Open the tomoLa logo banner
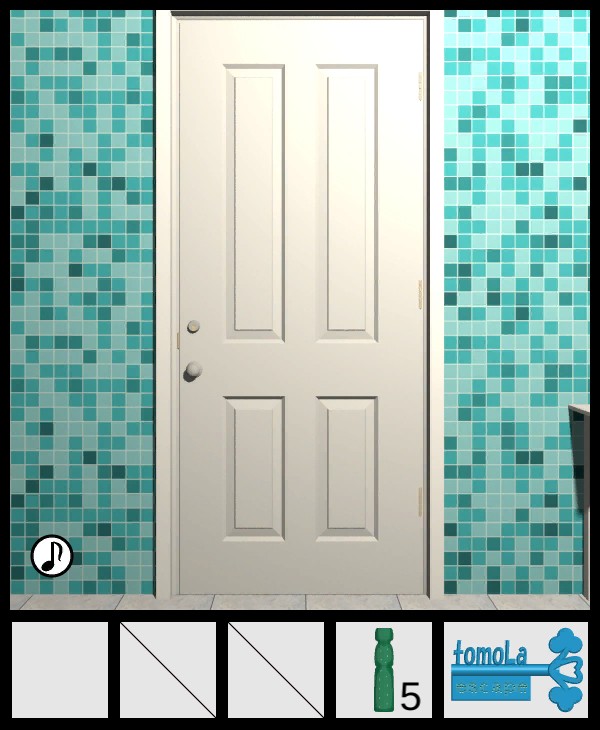 coord(516,670)
